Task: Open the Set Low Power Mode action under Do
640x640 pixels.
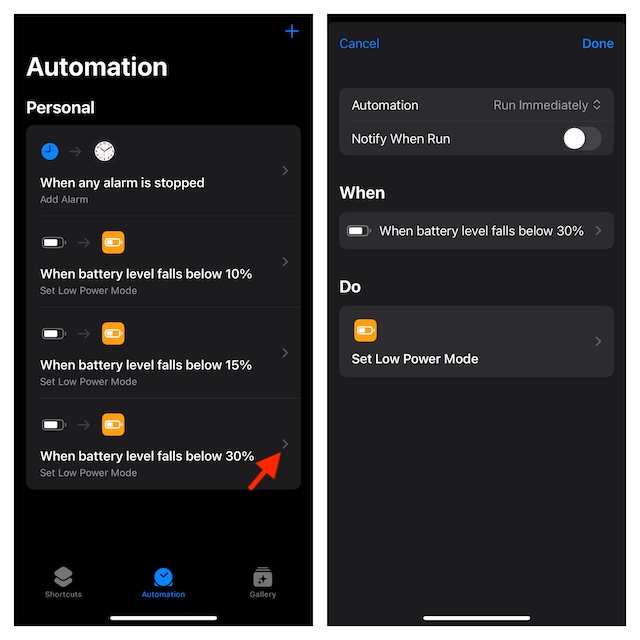Action: [476, 342]
